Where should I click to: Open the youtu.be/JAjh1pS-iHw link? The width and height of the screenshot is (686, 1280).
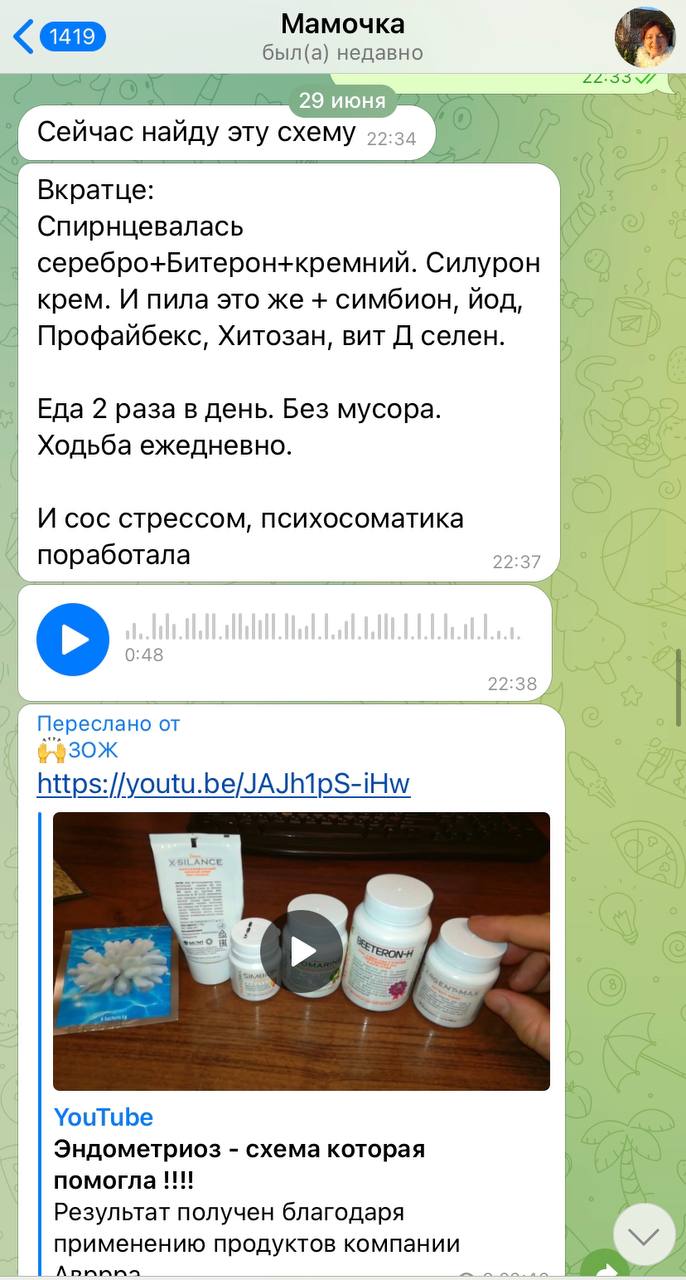pos(223,783)
